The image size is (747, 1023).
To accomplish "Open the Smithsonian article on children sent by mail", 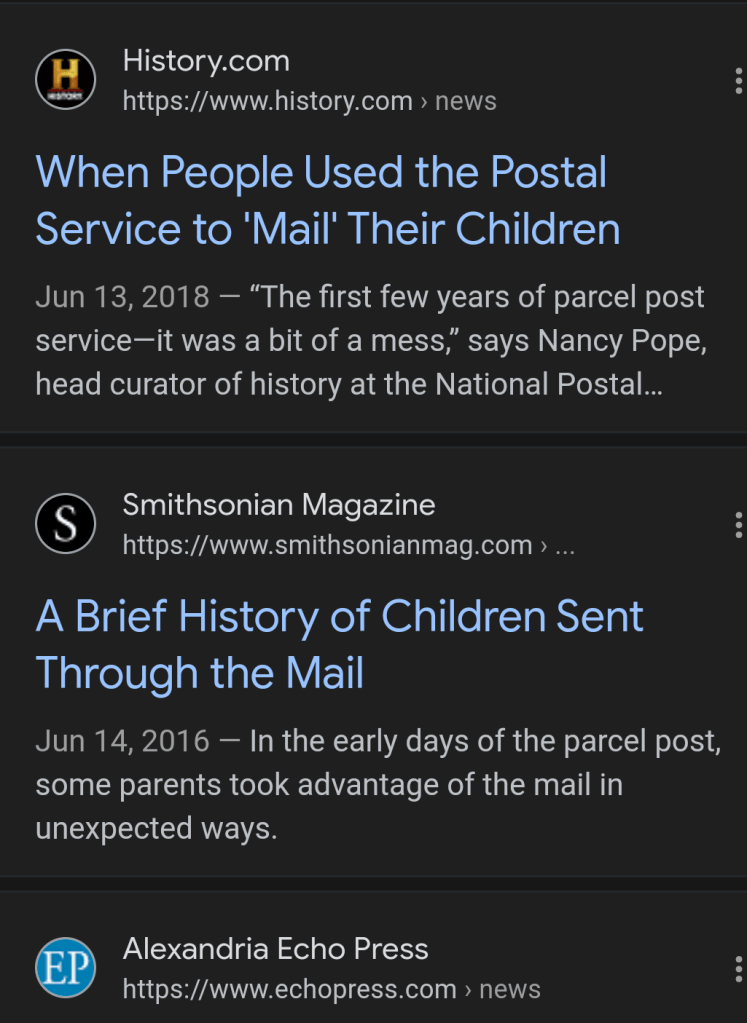I will coord(340,644).
